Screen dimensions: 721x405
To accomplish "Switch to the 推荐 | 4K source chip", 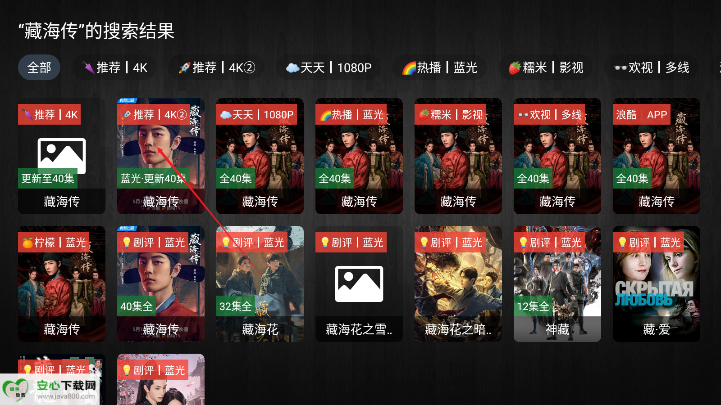I will [x=116, y=68].
